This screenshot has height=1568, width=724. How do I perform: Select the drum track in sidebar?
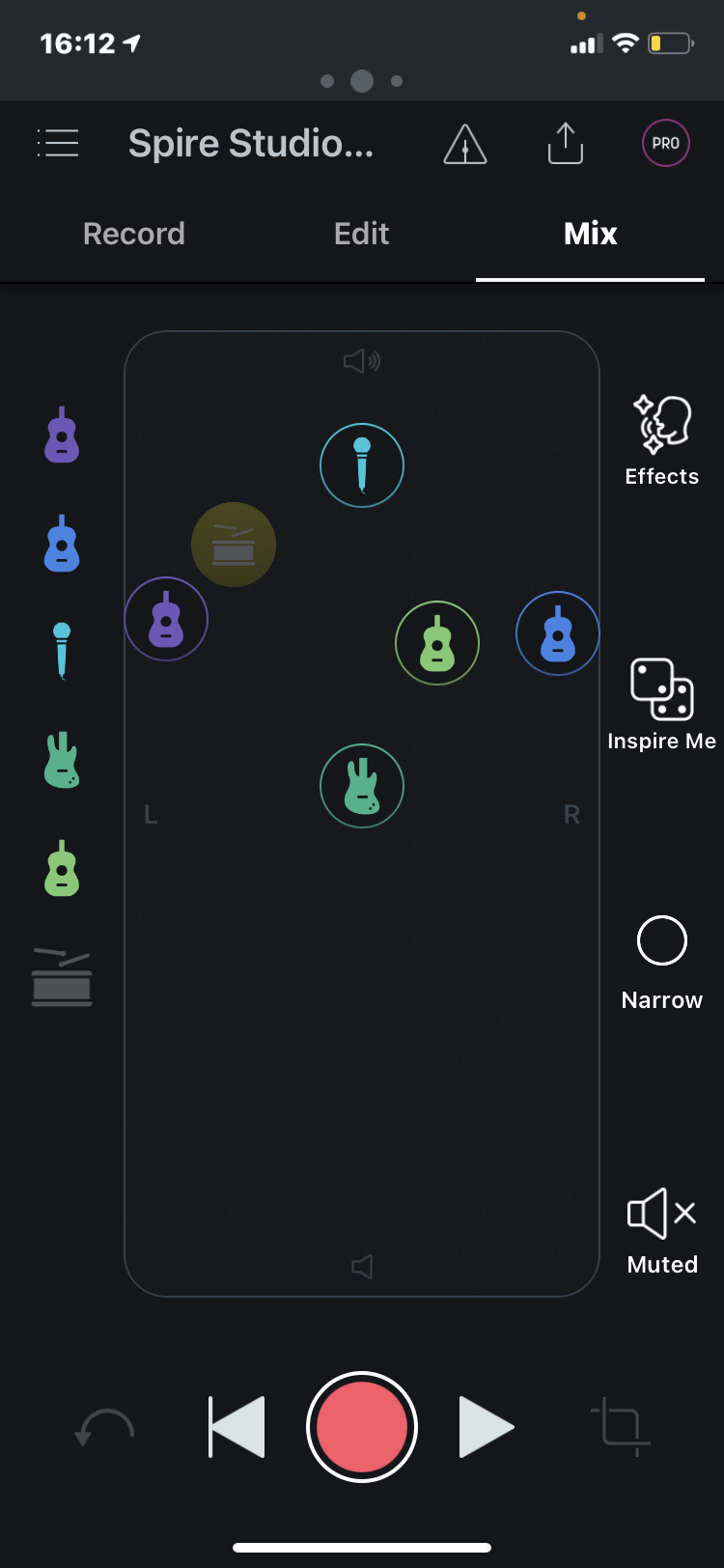pyautogui.click(x=62, y=977)
